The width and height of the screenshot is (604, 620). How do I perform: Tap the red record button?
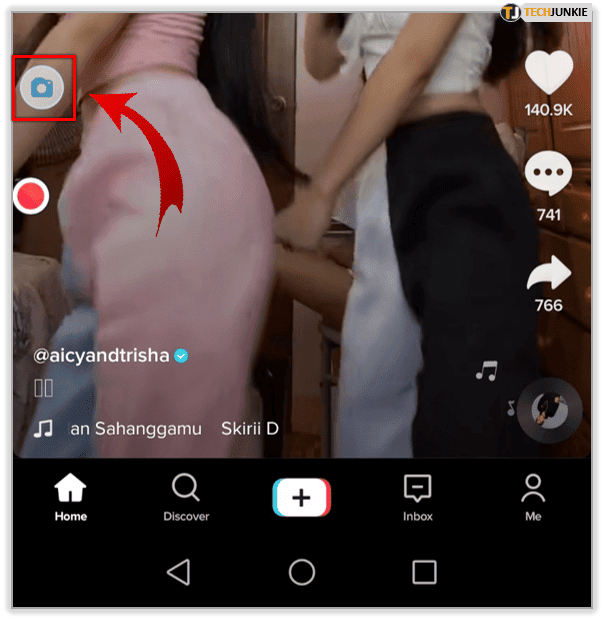(x=31, y=196)
